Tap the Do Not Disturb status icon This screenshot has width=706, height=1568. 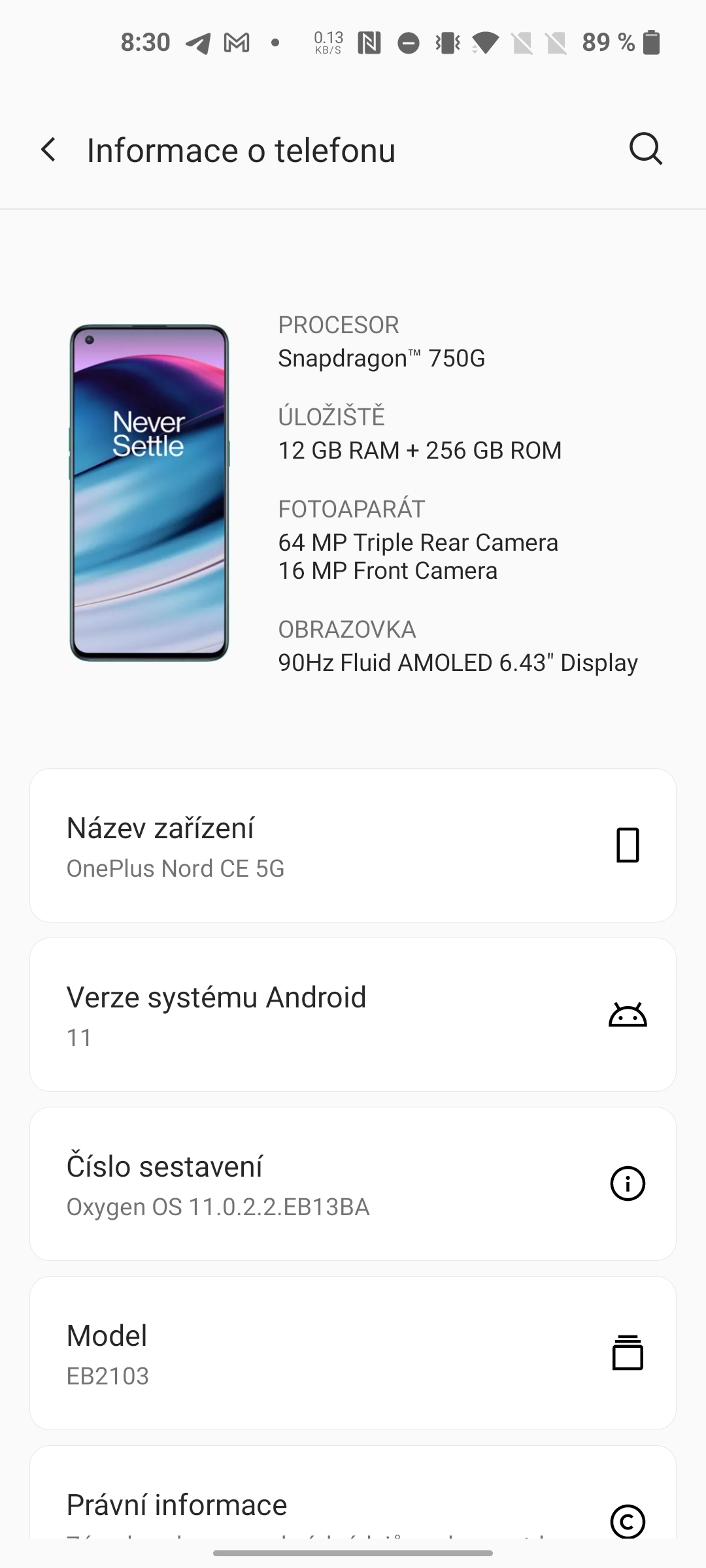[410, 42]
